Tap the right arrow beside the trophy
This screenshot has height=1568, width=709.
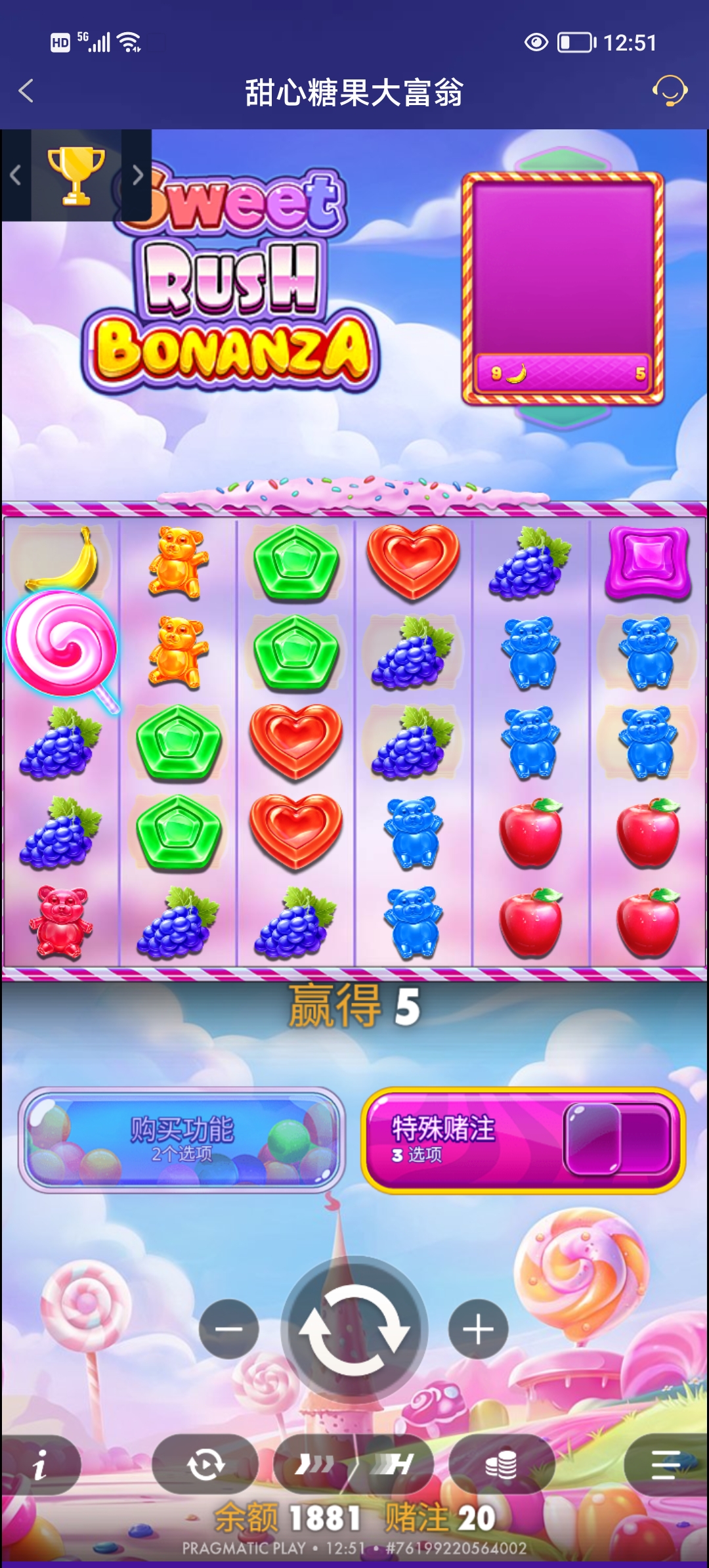137,175
